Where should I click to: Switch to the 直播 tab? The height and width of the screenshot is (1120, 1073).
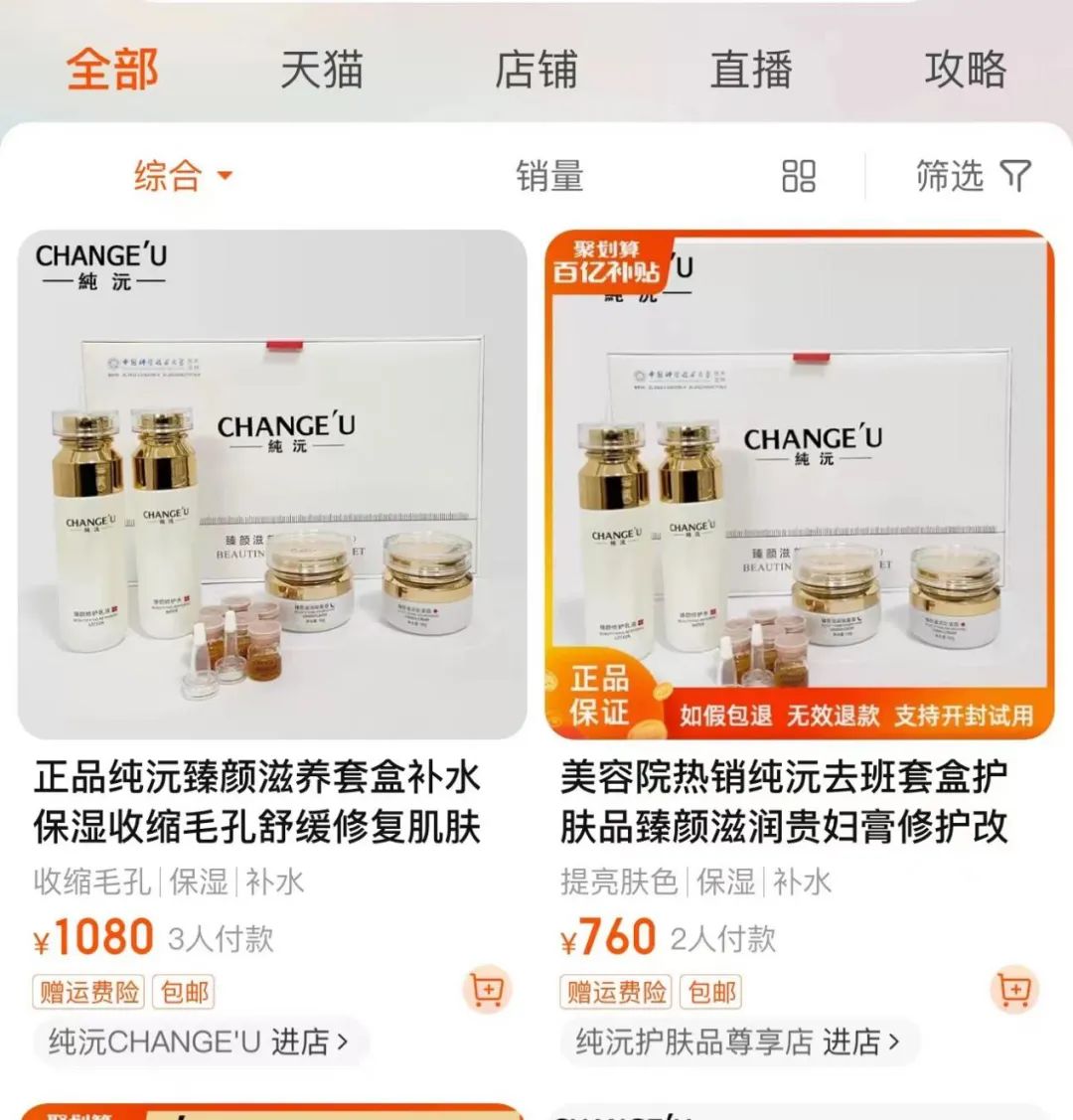pyautogui.click(x=751, y=70)
